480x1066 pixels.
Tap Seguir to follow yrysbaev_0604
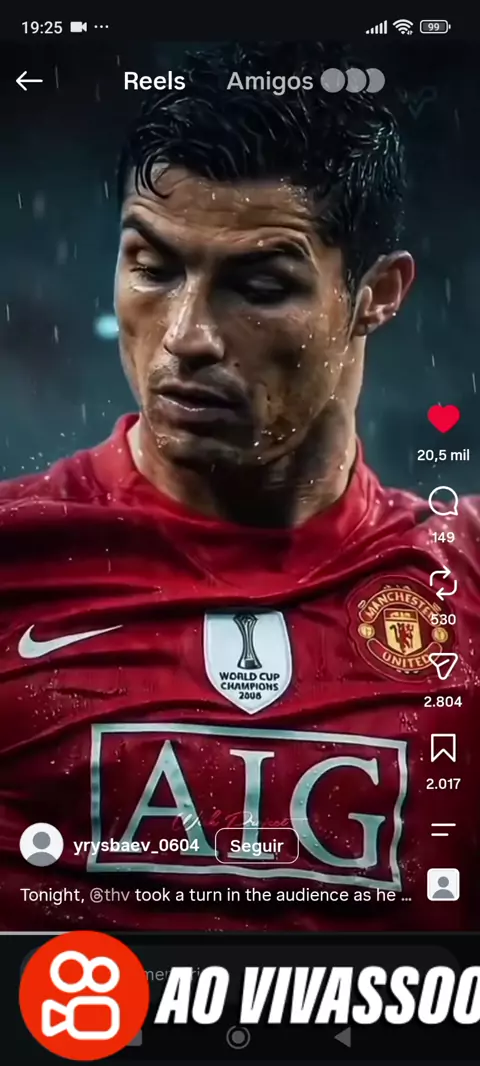pyautogui.click(x=257, y=846)
